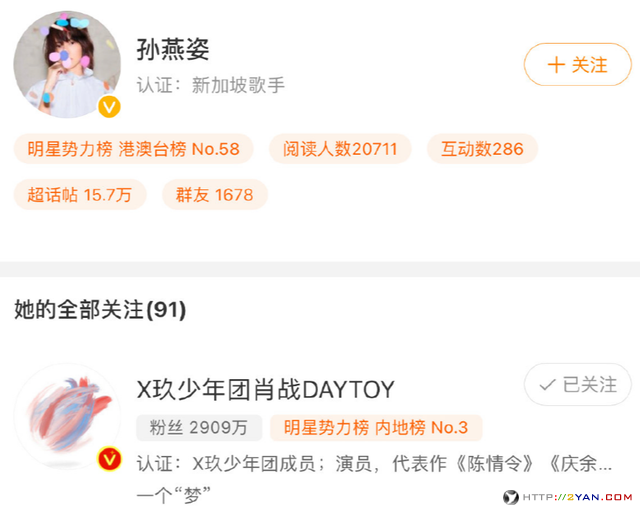640x511 pixels.
Task: Open X玖少年团肖战DAYTOY's profile row
Action: (x=265, y=389)
